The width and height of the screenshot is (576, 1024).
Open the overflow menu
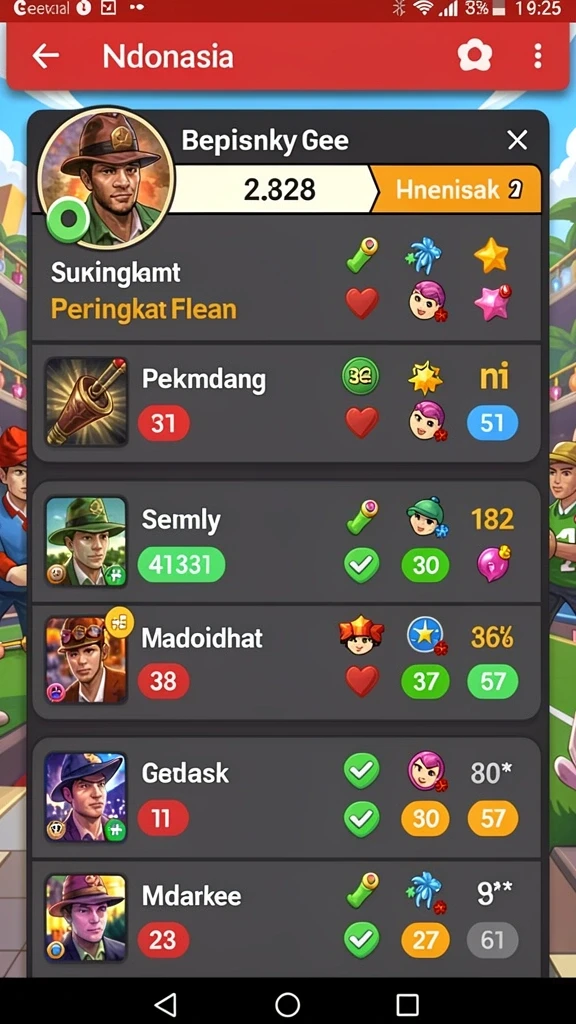pyautogui.click(x=537, y=56)
